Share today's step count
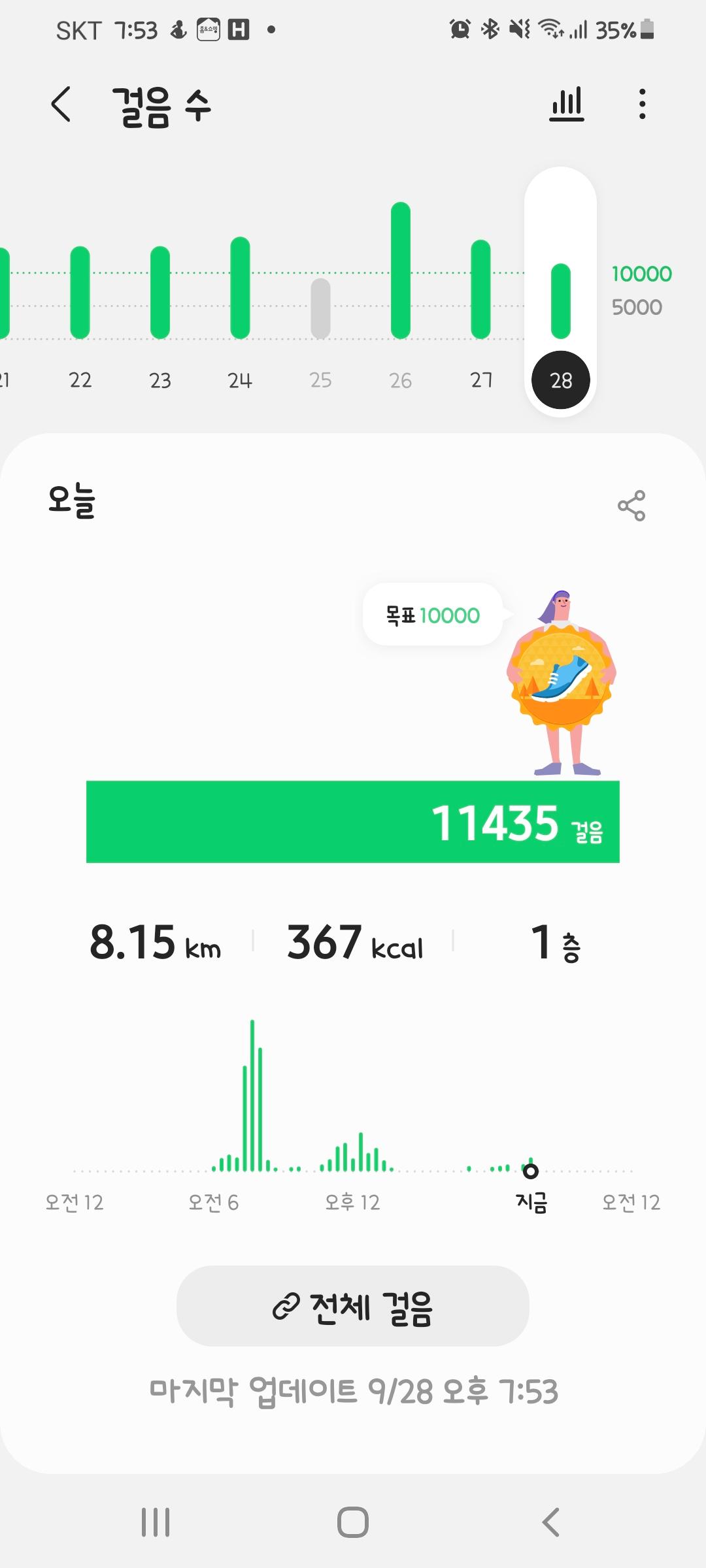Viewport: 706px width, 1568px height. pyautogui.click(x=631, y=506)
